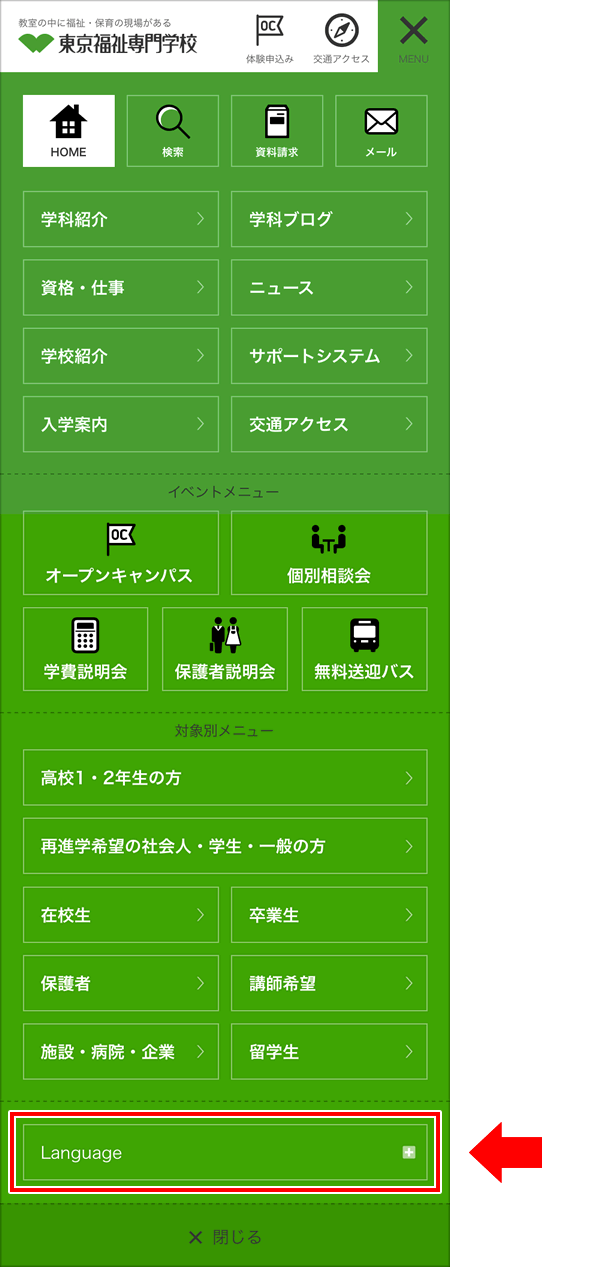
Task: View 資格・仕事 page
Action: [121, 288]
